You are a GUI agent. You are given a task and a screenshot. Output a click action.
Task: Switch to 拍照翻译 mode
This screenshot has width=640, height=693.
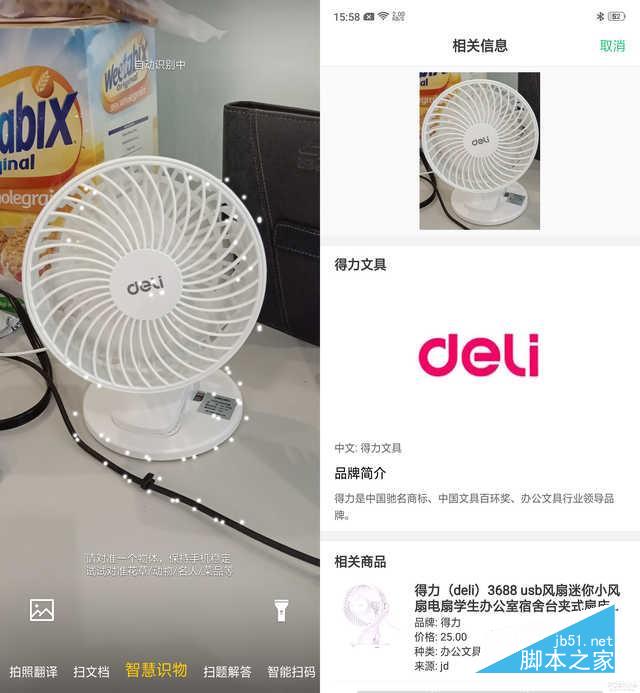pyautogui.click(x=33, y=672)
